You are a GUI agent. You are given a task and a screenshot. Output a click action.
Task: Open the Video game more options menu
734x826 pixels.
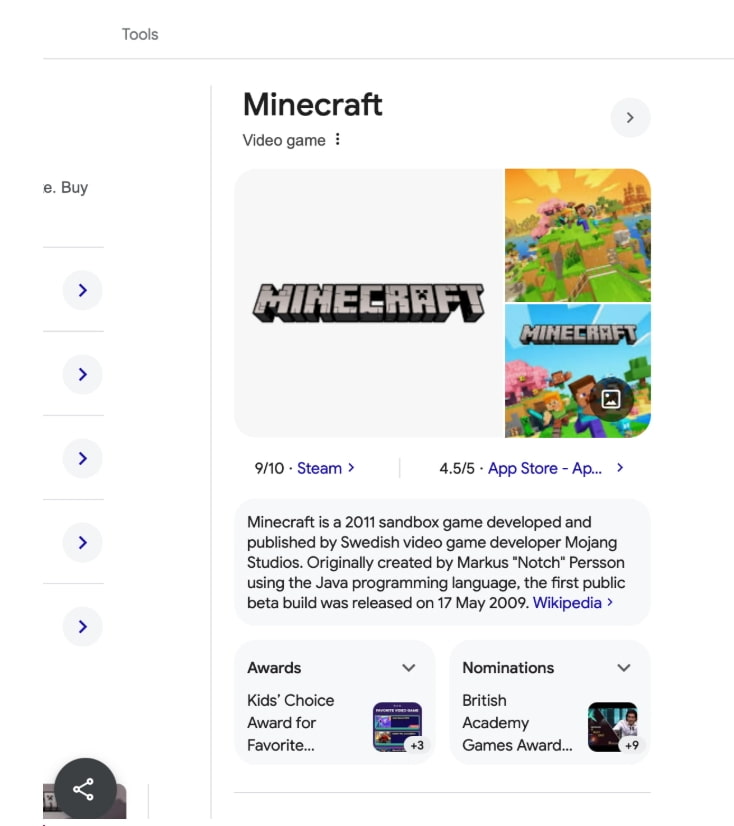click(338, 140)
